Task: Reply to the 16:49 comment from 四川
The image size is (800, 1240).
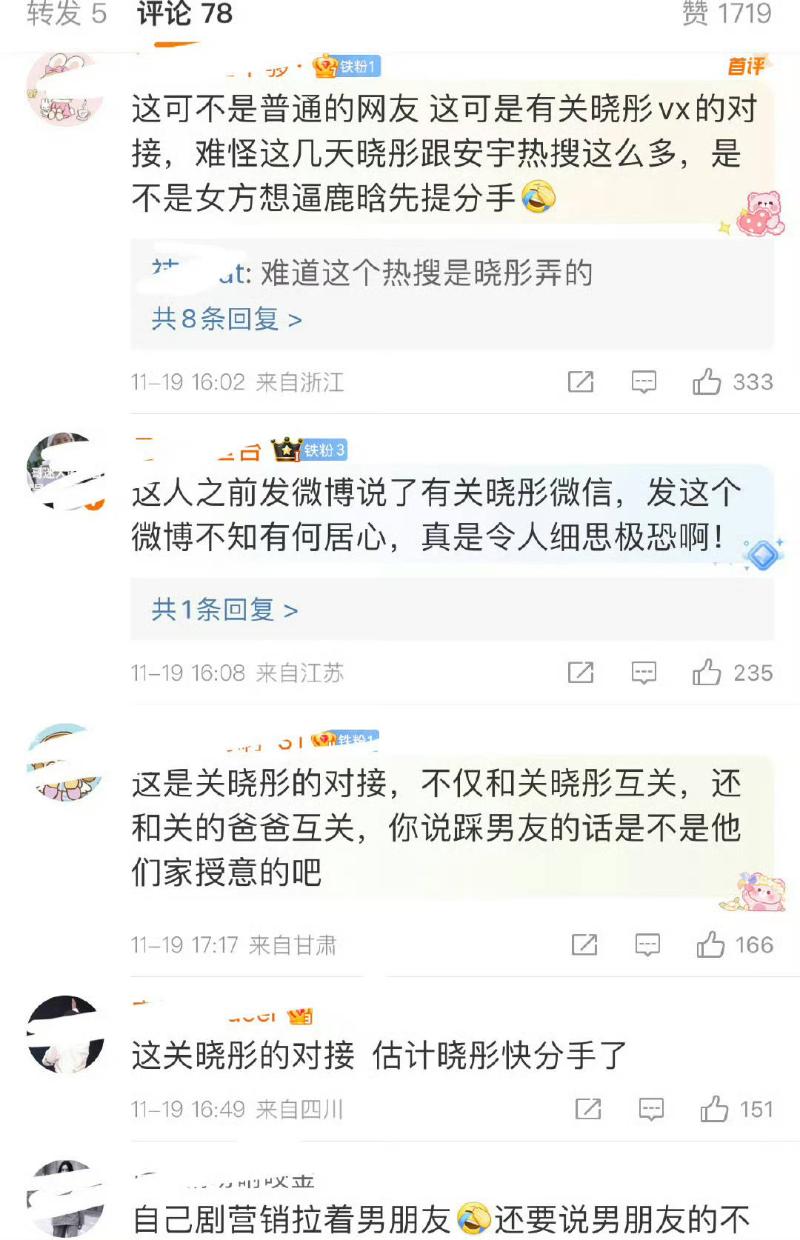Action: coord(651,1109)
